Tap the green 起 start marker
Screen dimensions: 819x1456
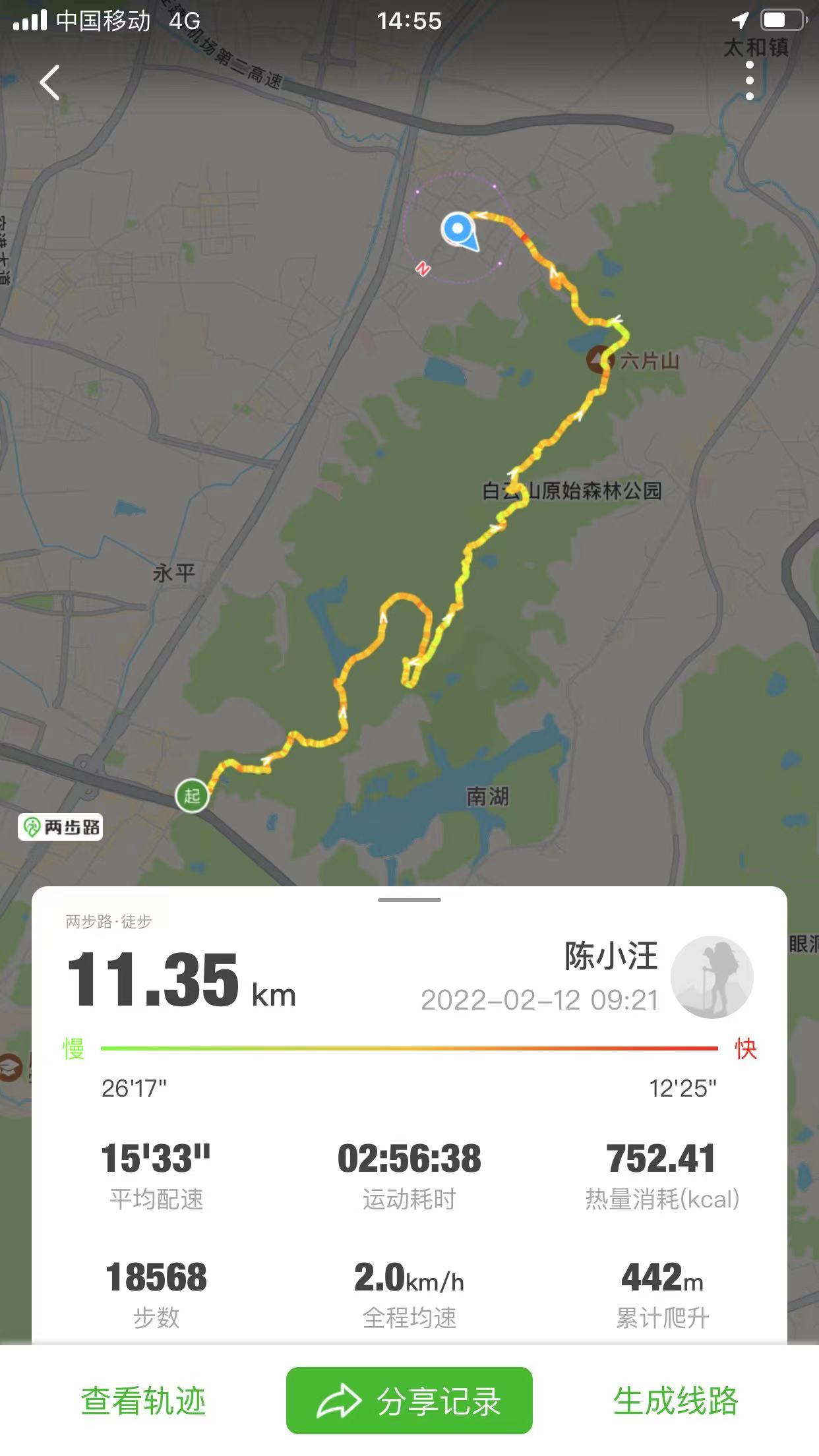(x=192, y=795)
